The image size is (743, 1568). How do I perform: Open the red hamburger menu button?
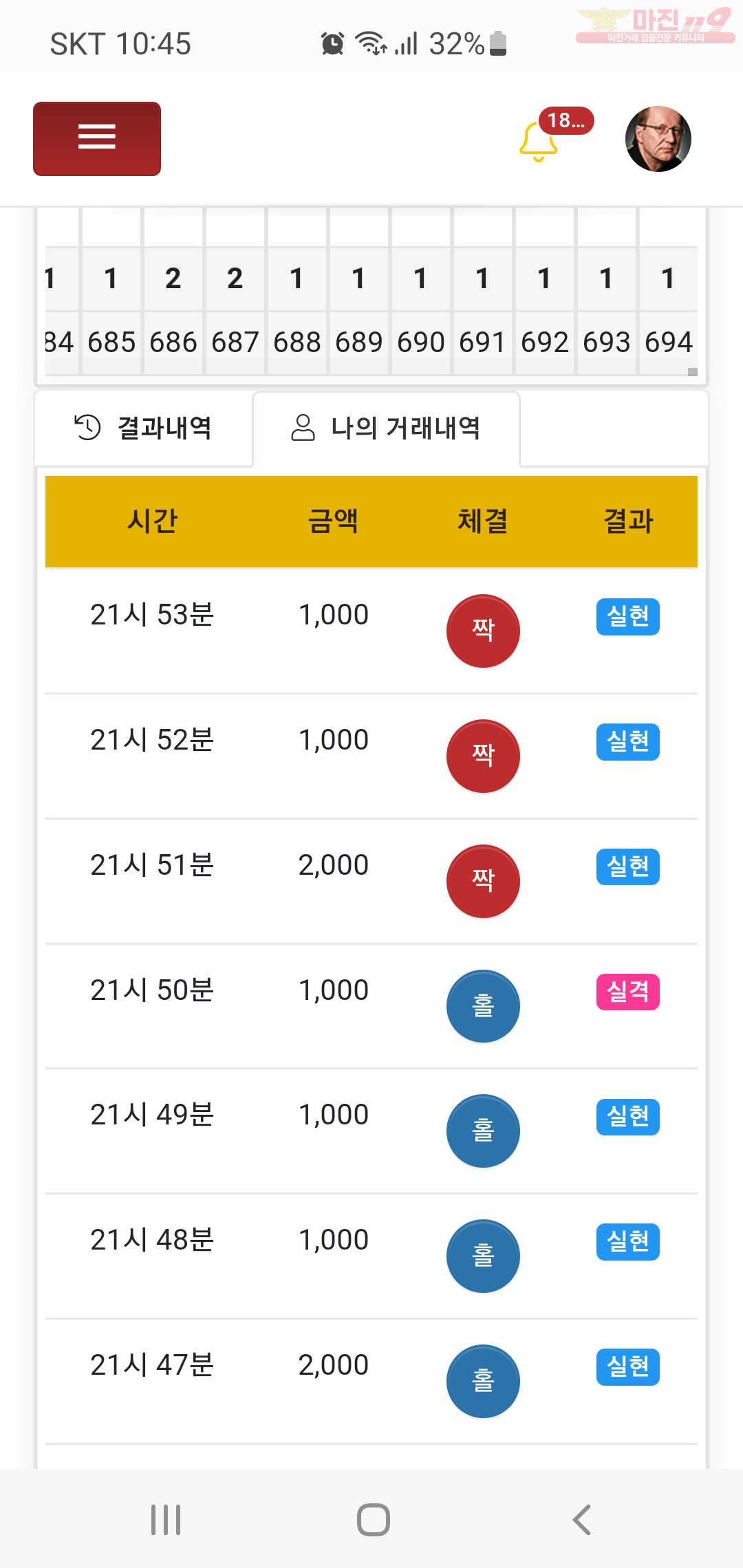(97, 139)
